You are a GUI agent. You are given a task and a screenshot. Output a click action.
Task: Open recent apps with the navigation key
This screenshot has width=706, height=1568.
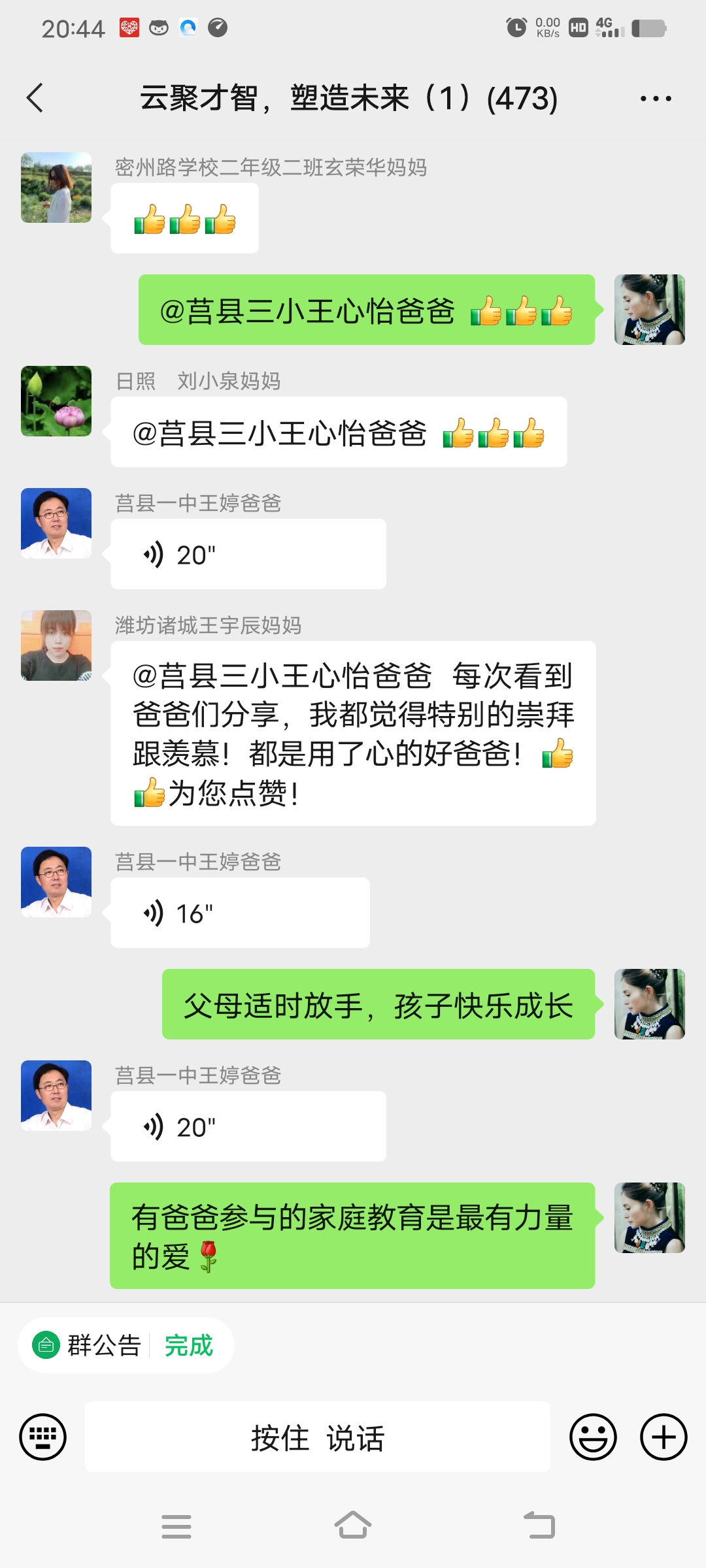click(176, 1526)
